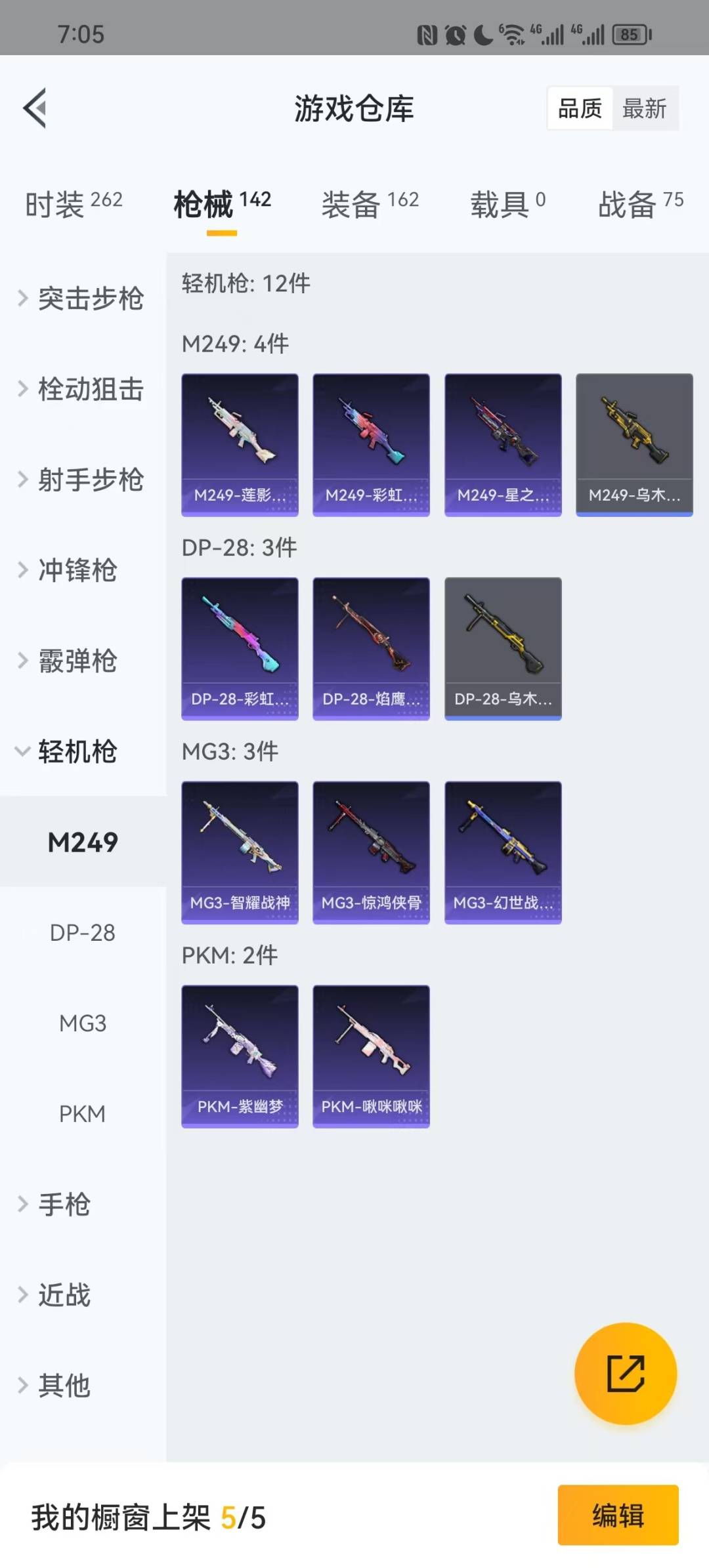This screenshot has height=1568, width=709.
Task: Select DP-28 in the sidebar
Action: coord(83,932)
